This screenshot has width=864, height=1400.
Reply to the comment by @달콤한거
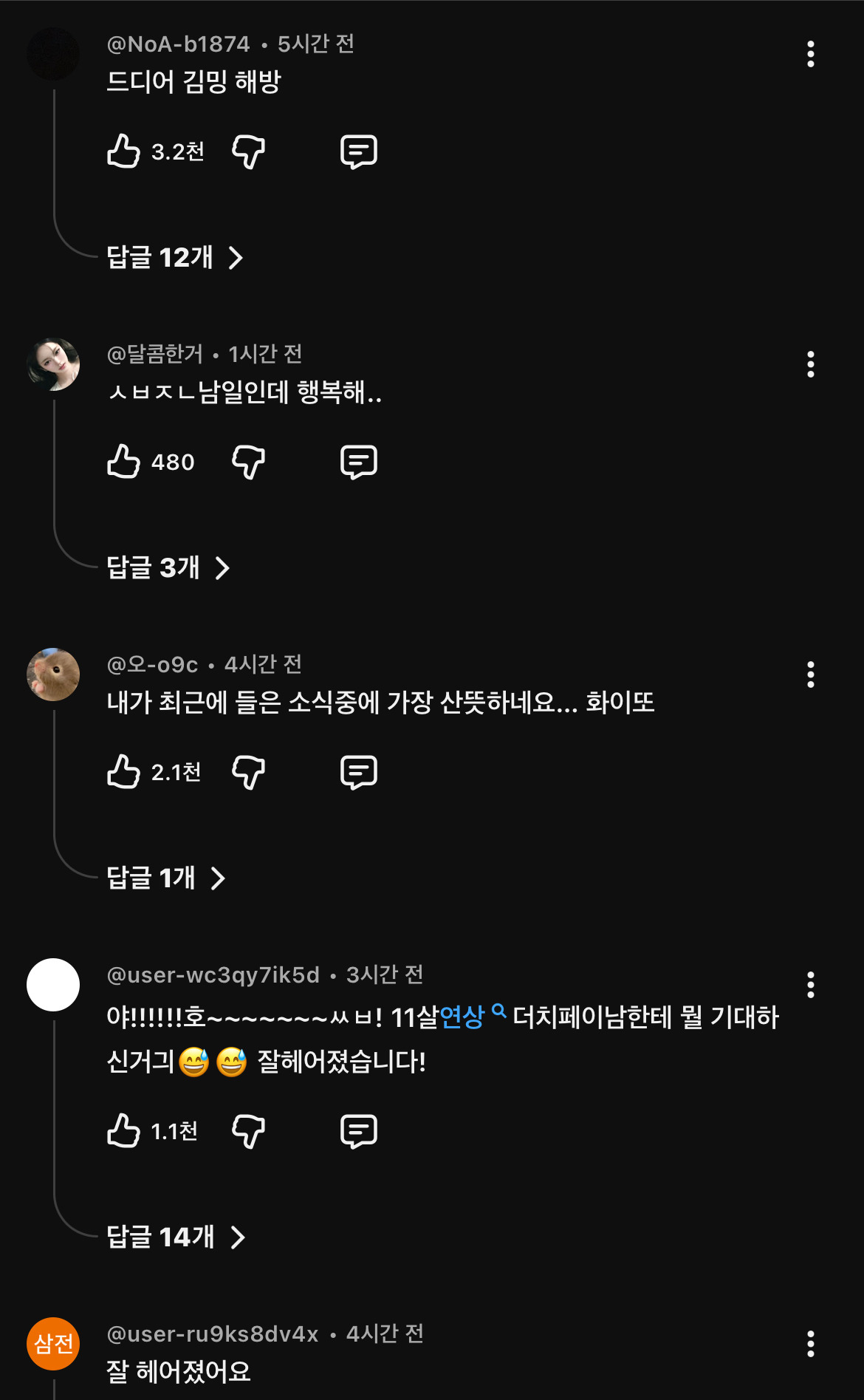[359, 462]
